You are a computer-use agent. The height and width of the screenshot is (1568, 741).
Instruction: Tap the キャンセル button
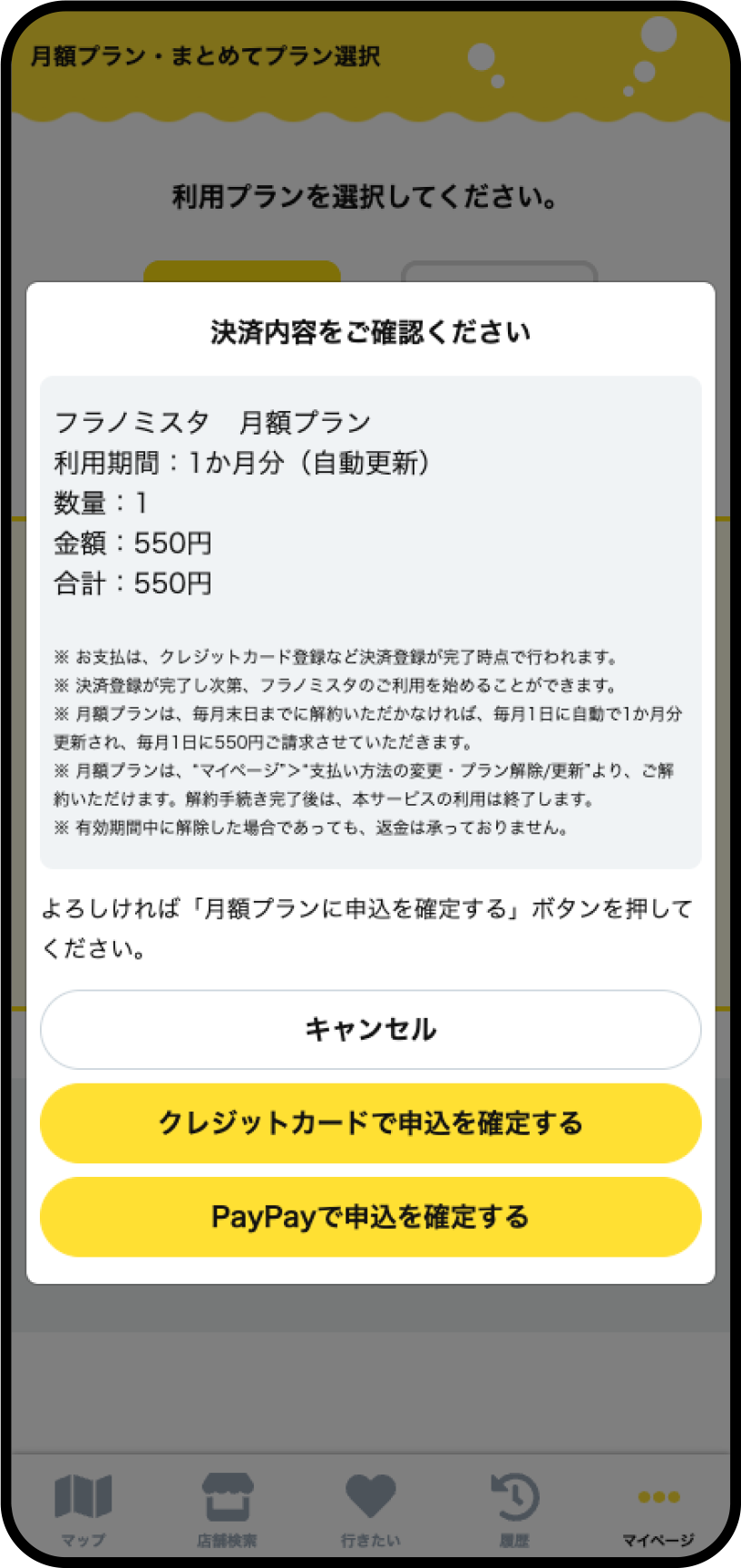coord(370,1029)
